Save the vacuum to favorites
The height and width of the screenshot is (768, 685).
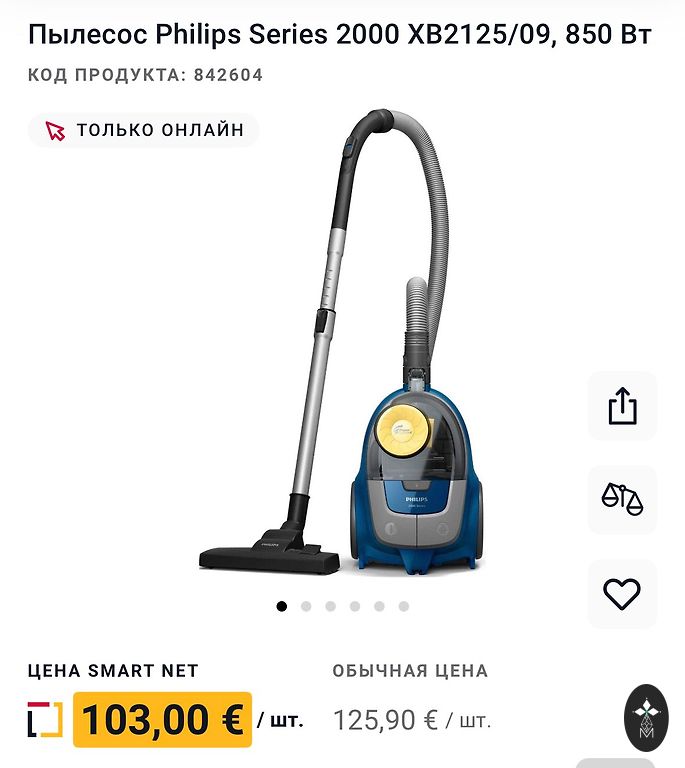click(x=621, y=594)
